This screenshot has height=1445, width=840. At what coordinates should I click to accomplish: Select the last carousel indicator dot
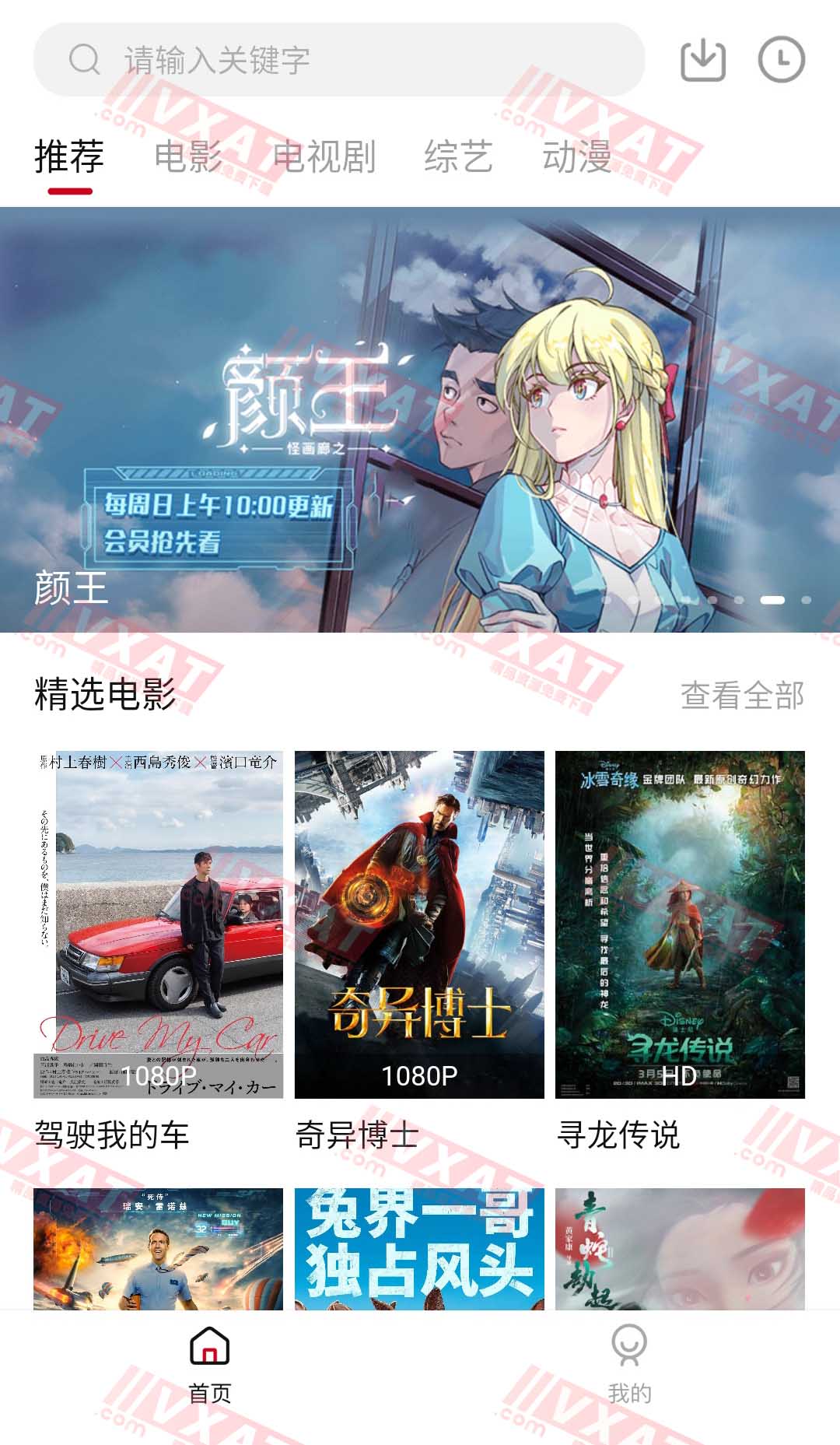(x=805, y=601)
